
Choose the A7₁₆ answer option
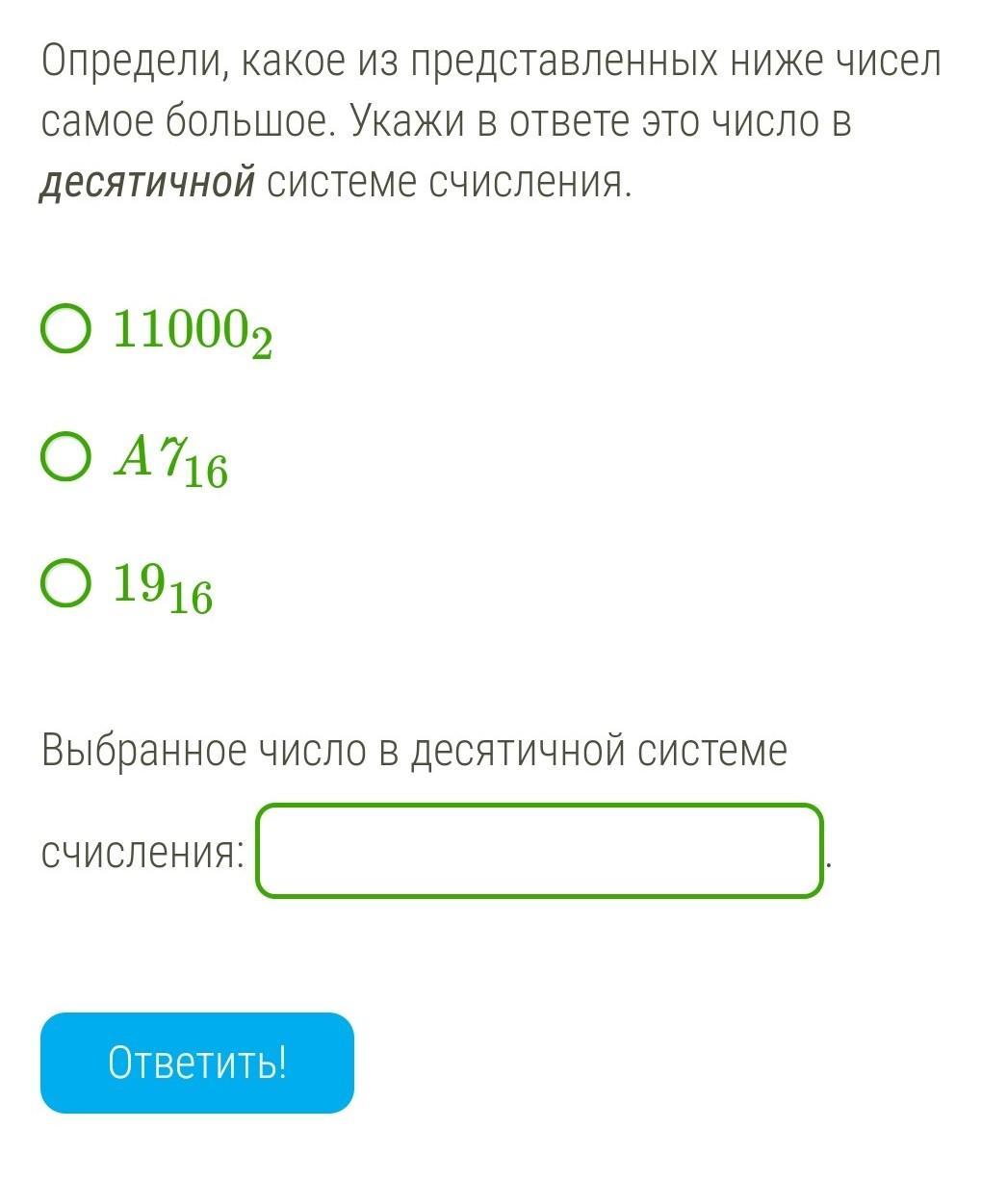[x=67, y=458]
